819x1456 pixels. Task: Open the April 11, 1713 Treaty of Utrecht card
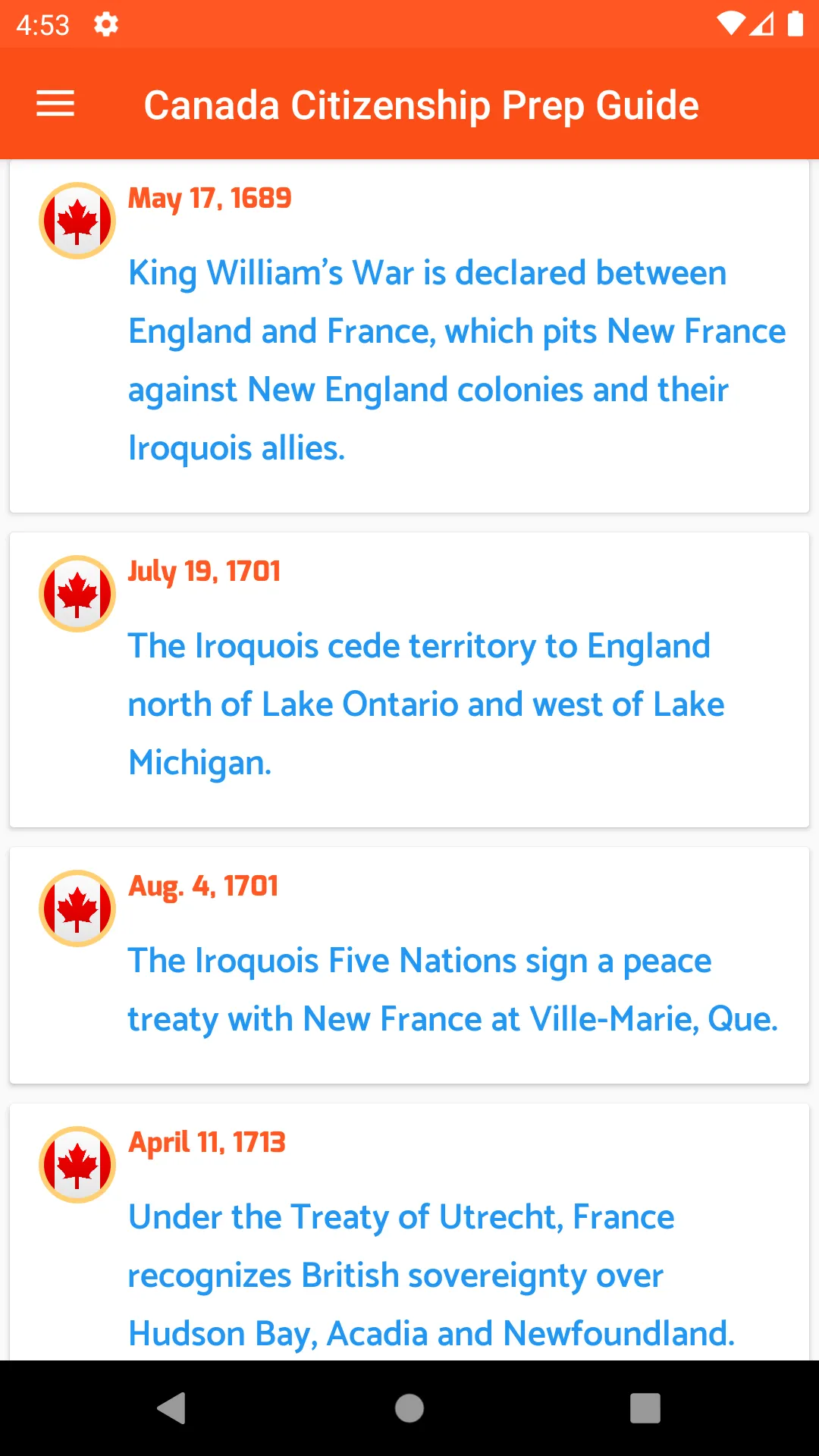[409, 1236]
